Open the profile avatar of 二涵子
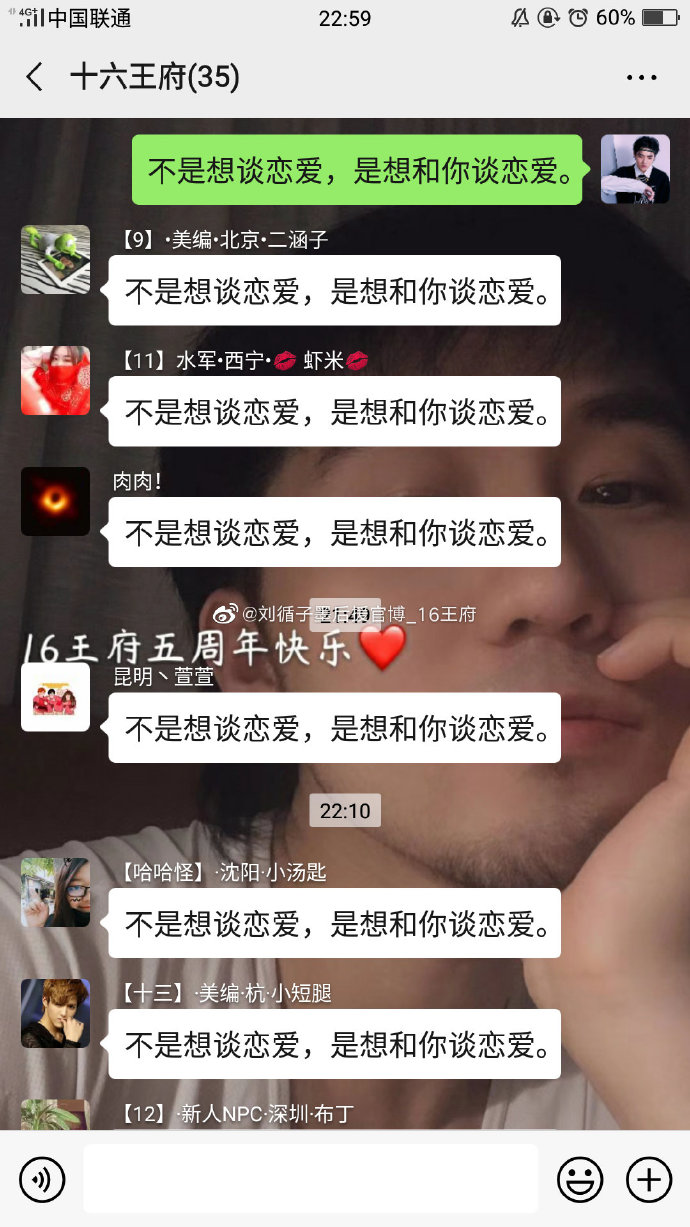The image size is (690, 1227). click(56, 259)
